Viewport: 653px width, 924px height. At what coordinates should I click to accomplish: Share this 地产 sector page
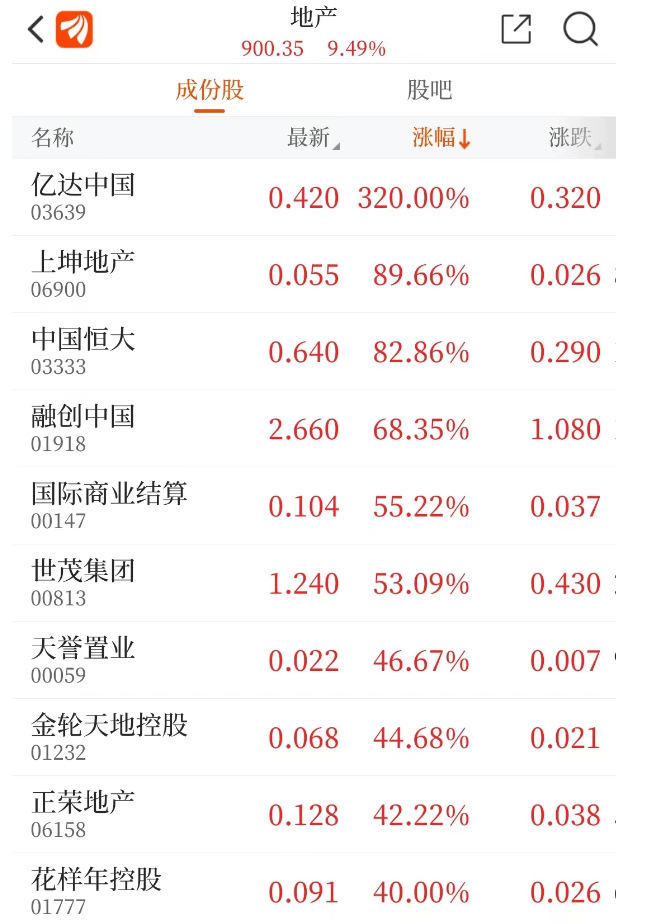pyautogui.click(x=516, y=29)
